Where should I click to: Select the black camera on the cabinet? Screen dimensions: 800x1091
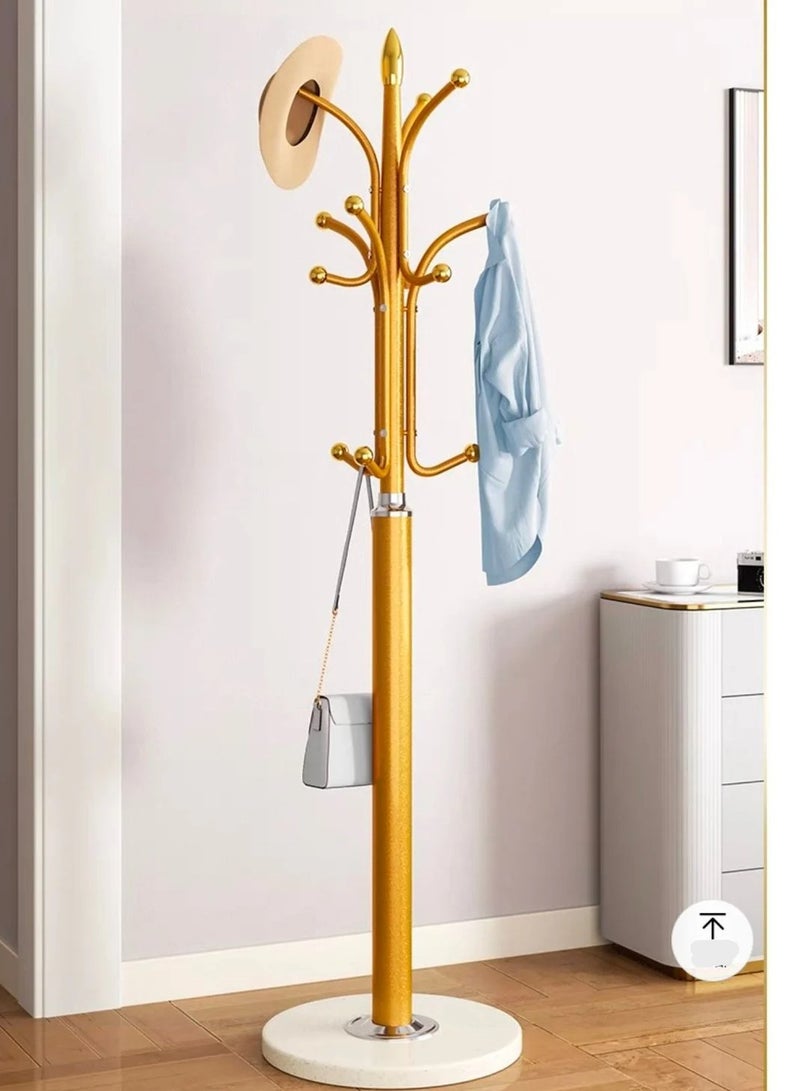[x=753, y=570]
